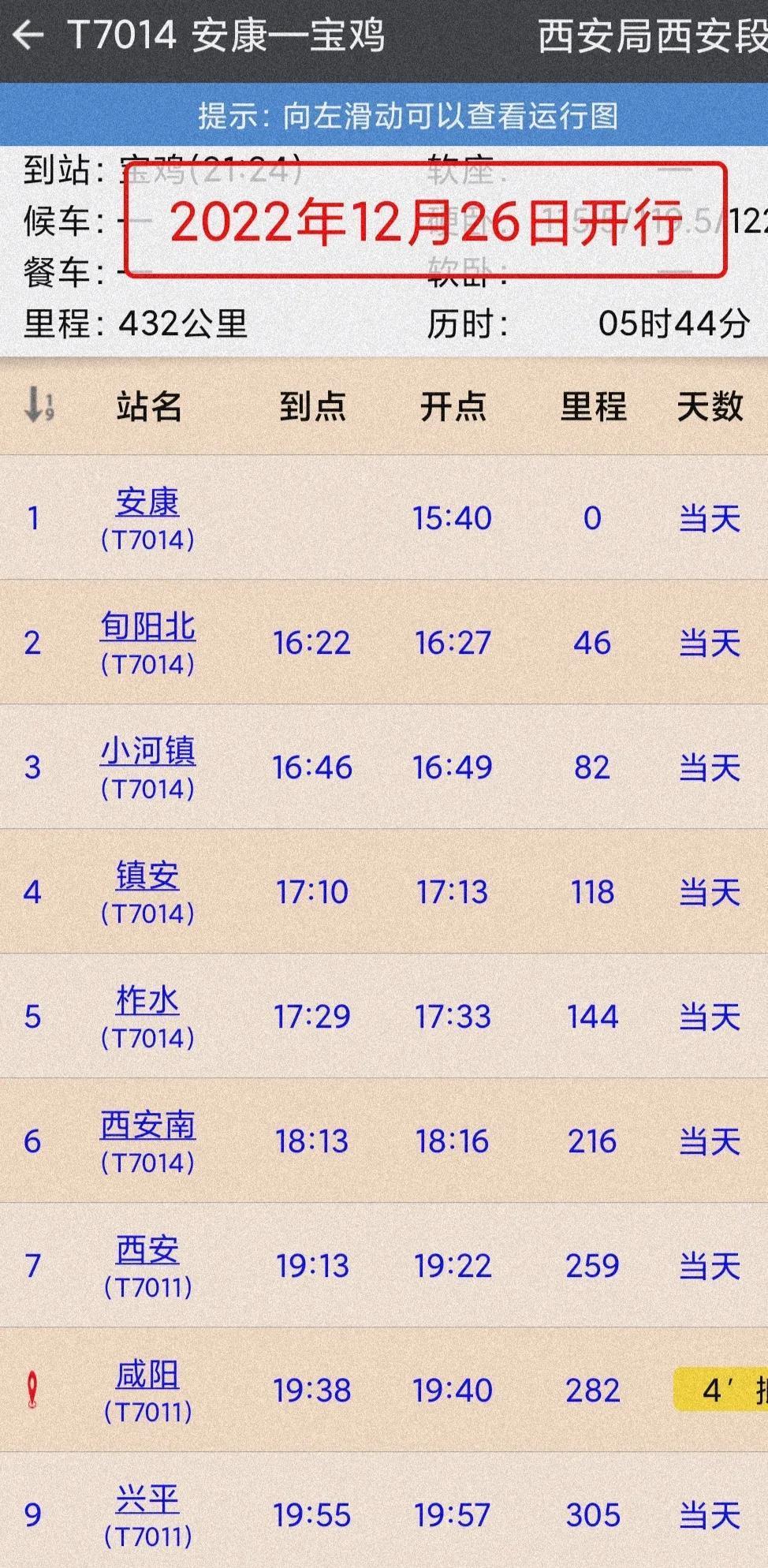Open the 旬阳北 station link

click(x=147, y=627)
